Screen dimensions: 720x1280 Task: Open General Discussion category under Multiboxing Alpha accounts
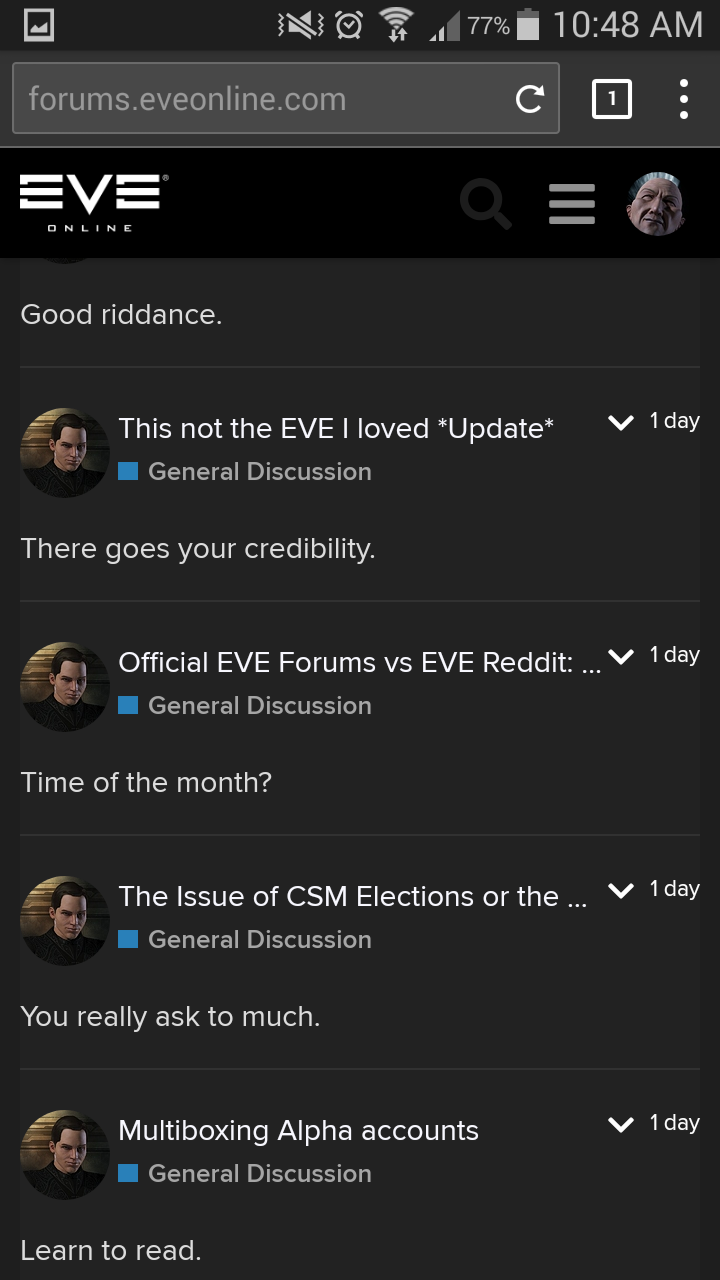(x=259, y=1173)
